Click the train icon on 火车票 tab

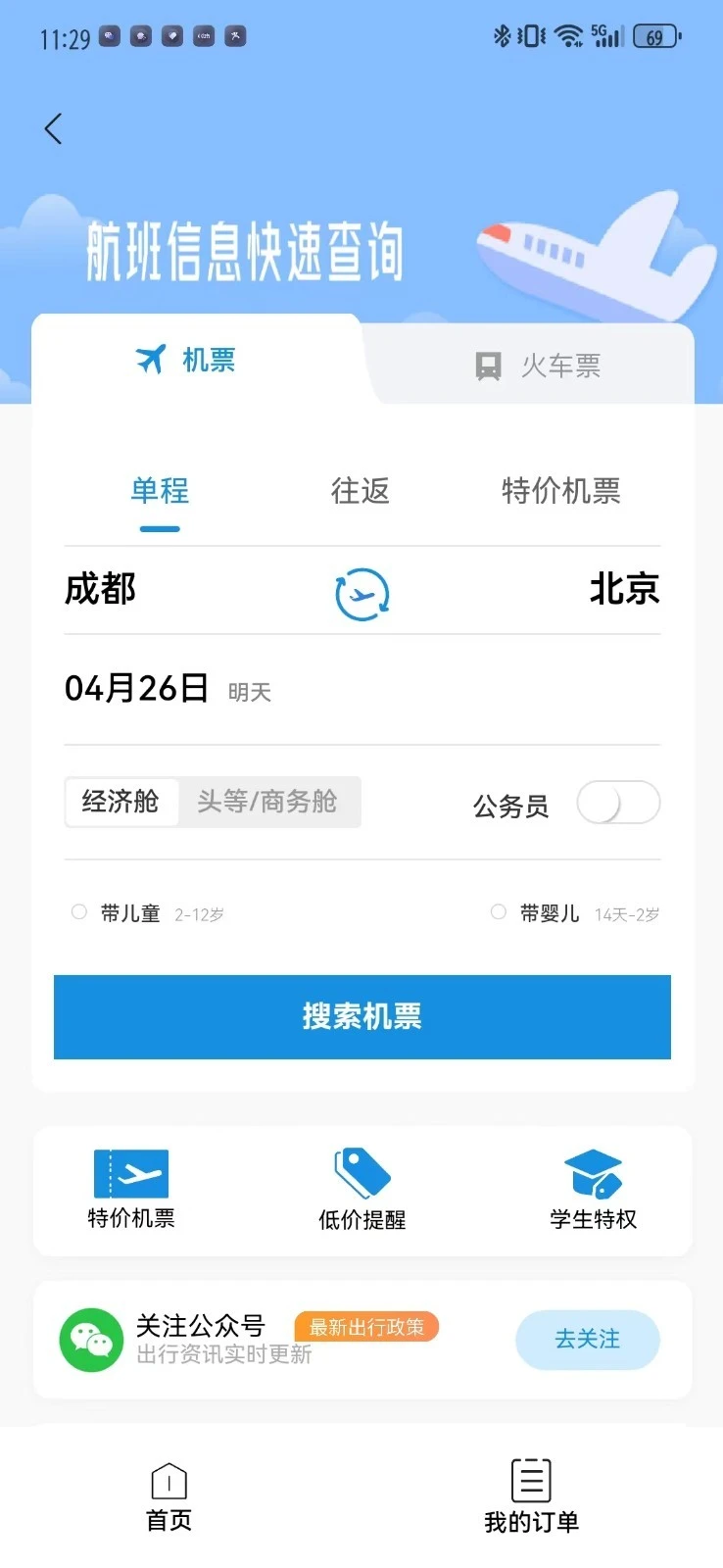[x=490, y=365]
